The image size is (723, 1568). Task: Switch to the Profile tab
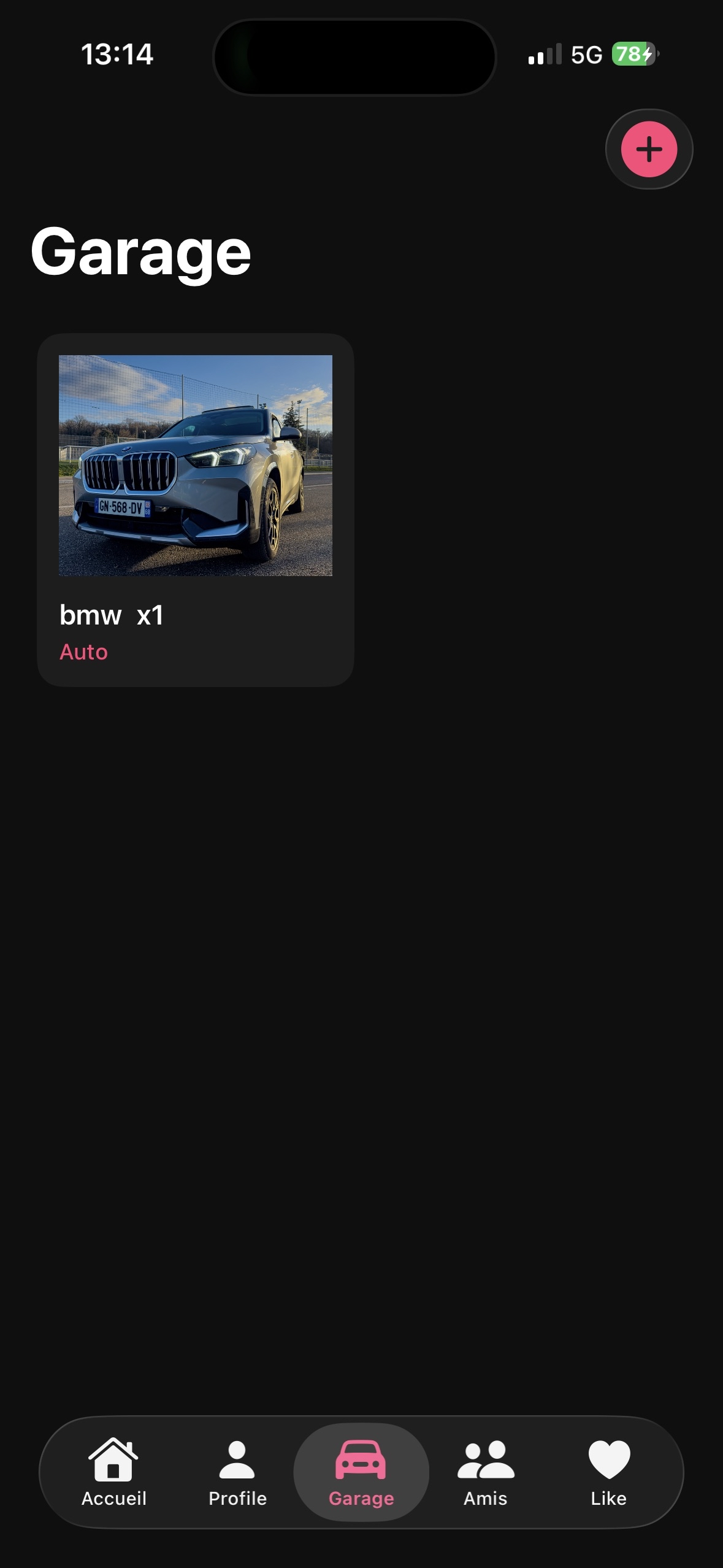(237, 1472)
